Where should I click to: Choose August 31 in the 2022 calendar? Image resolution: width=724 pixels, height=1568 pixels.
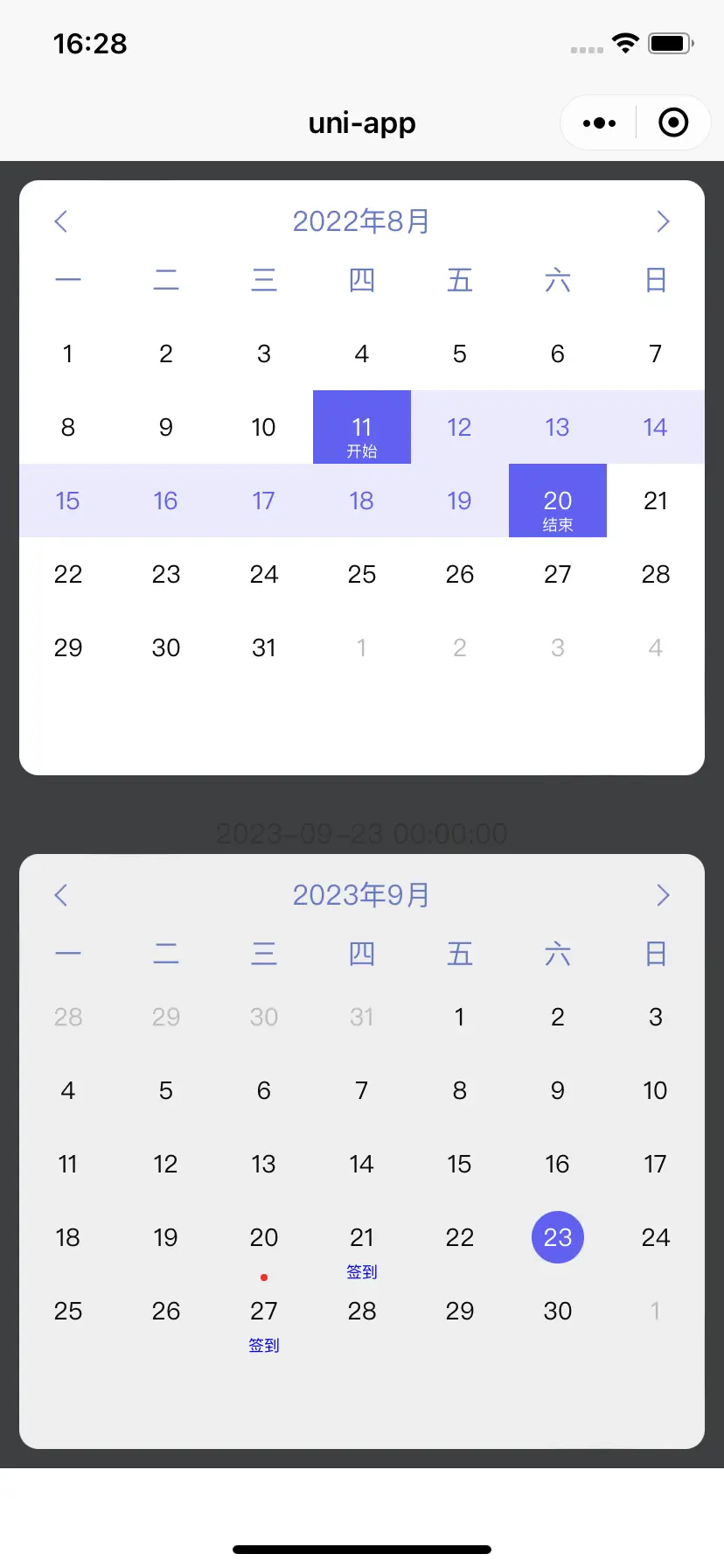click(x=264, y=648)
